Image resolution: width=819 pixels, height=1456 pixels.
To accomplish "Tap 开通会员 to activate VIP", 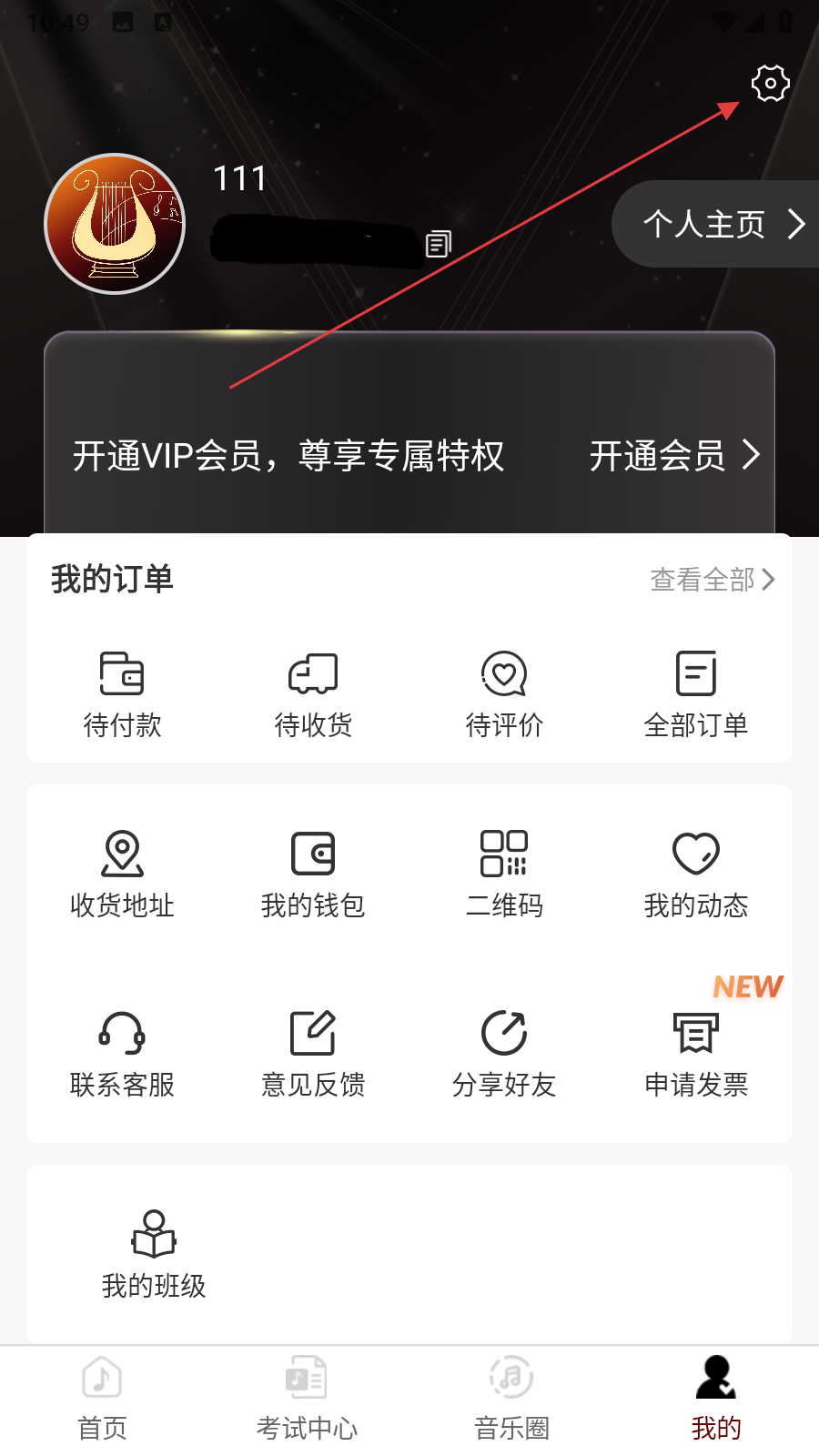I will coord(673,455).
